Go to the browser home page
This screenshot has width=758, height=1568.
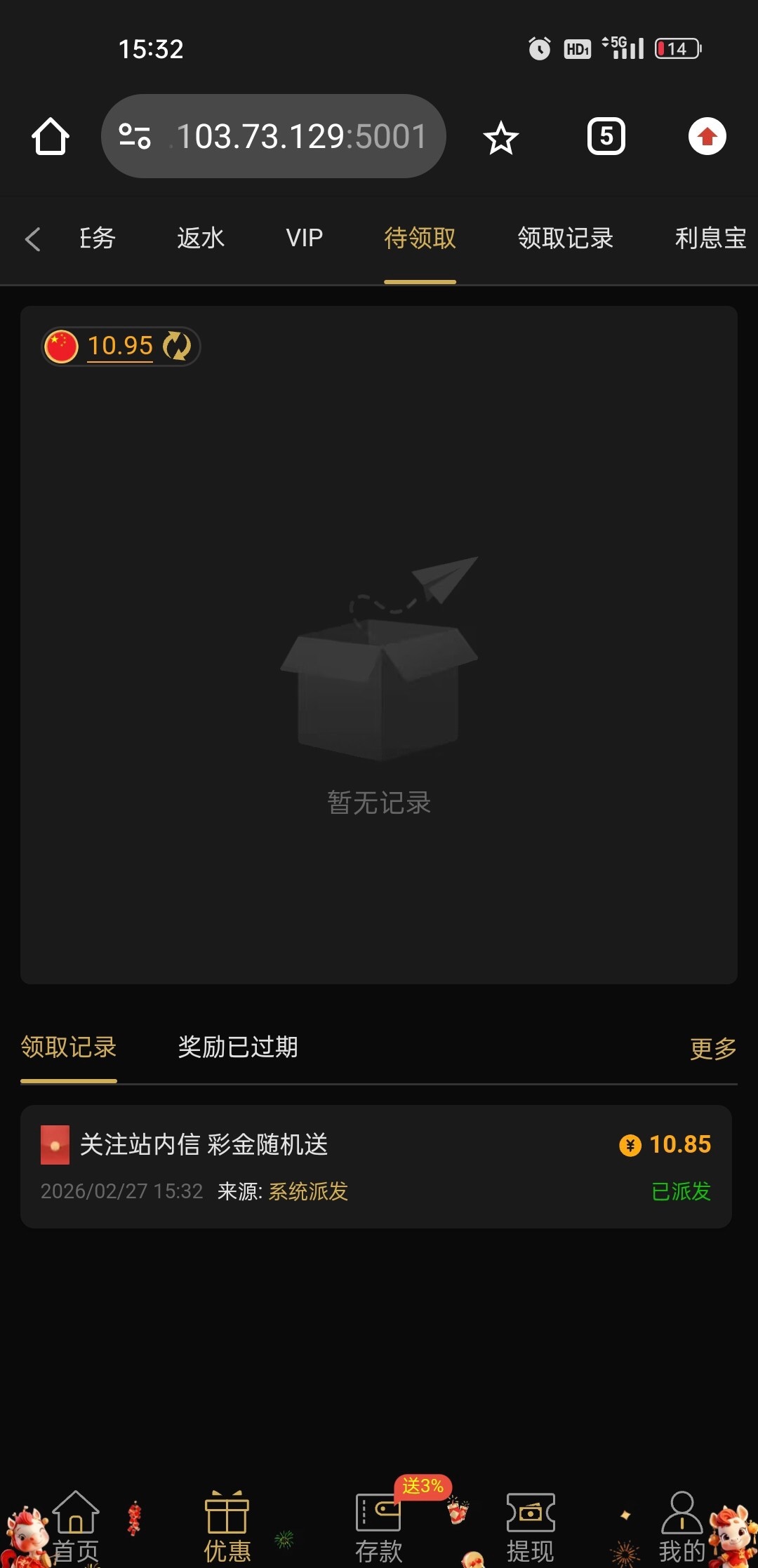51,136
